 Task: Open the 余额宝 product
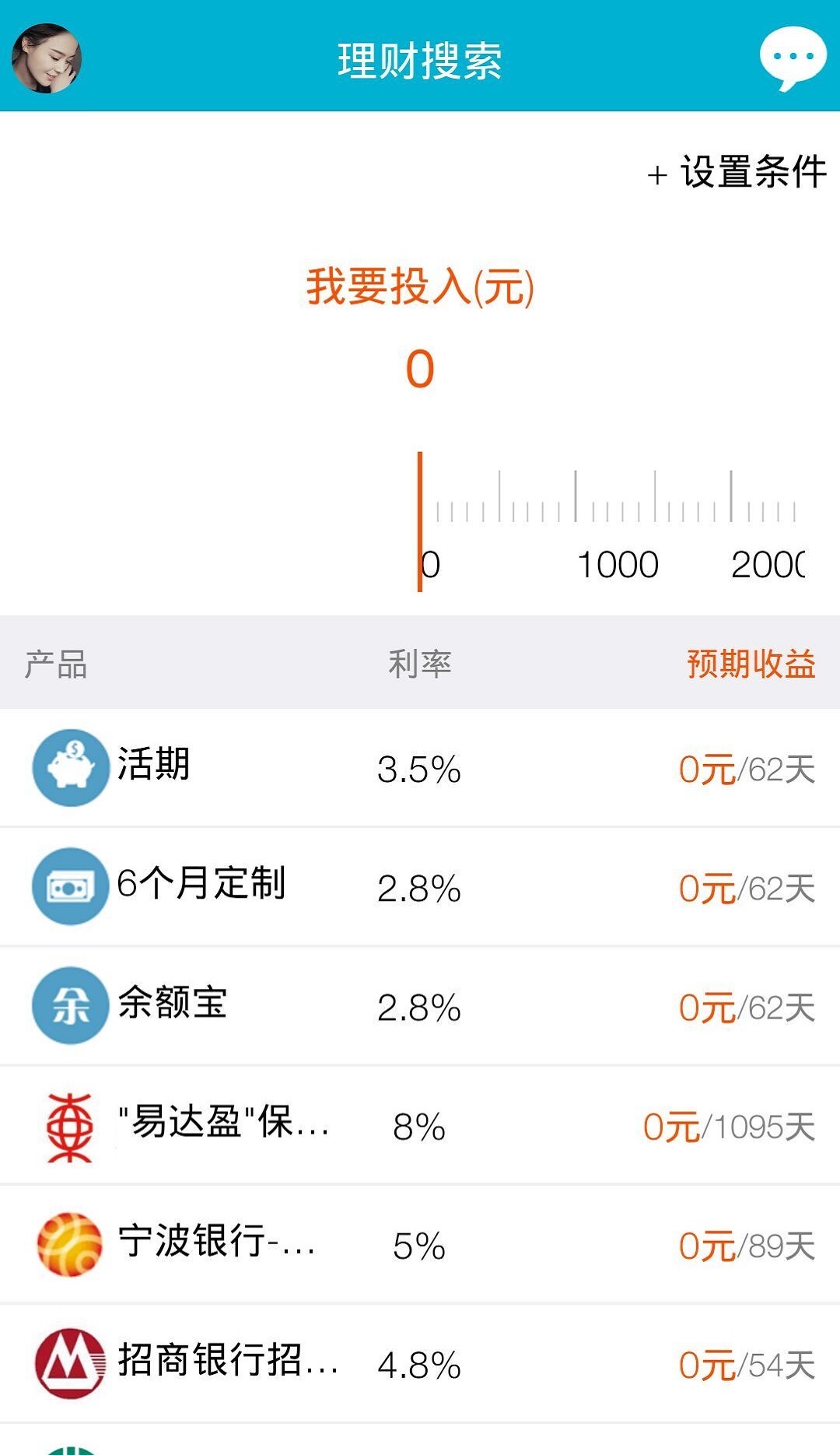[x=420, y=1006]
